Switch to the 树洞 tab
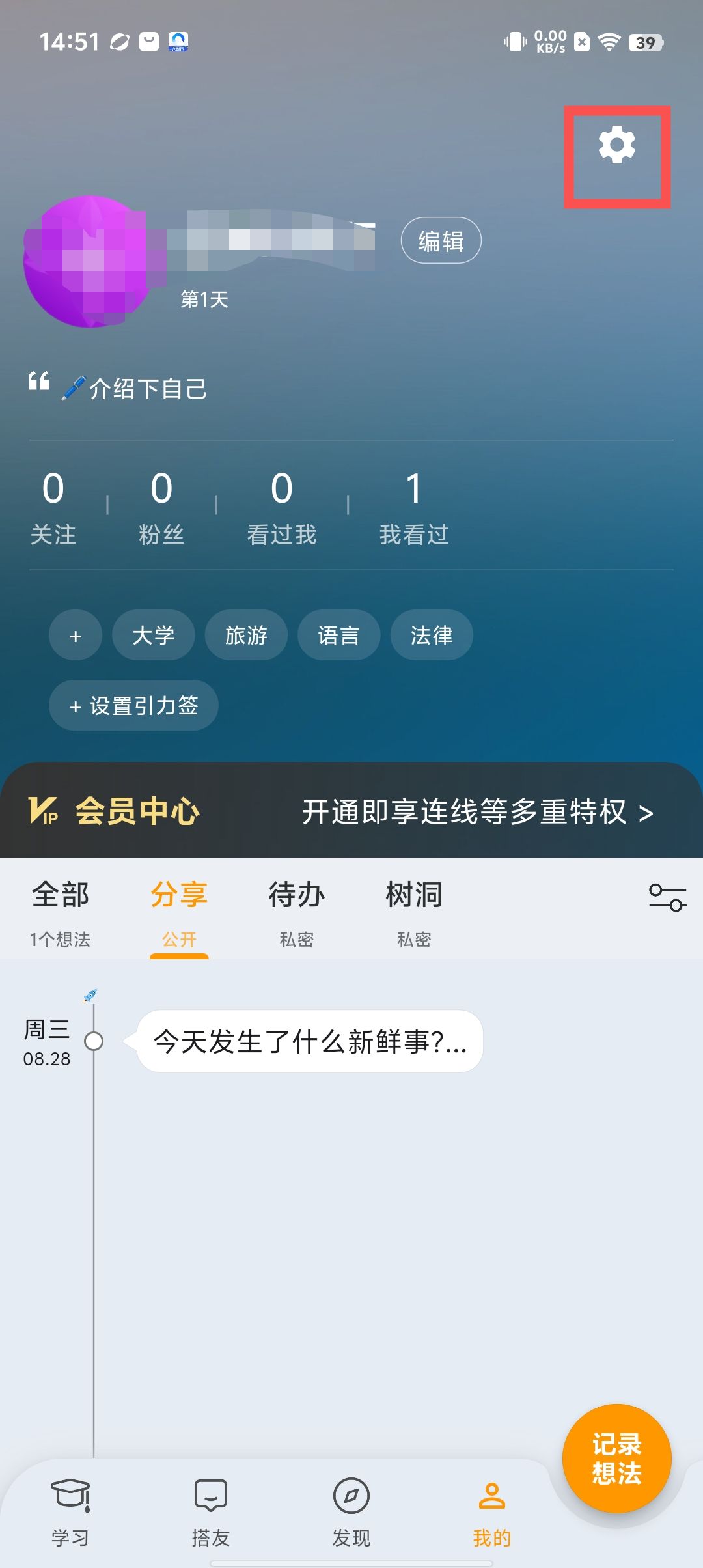Screen dimensions: 703x1568 414,909
